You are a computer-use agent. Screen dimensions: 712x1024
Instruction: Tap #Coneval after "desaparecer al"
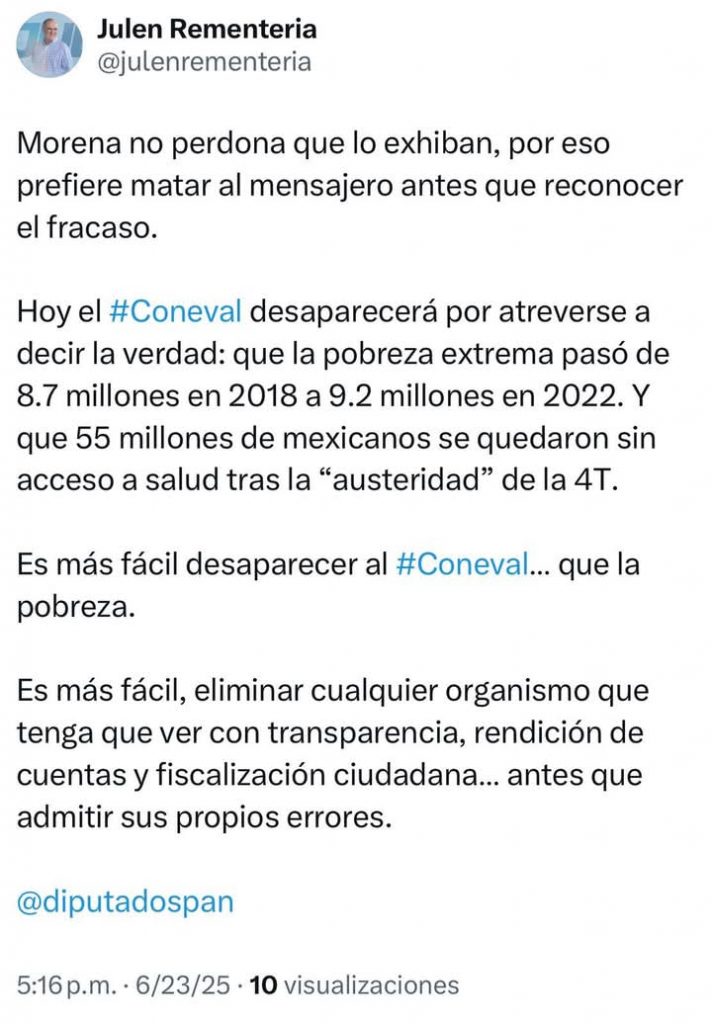click(461, 564)
